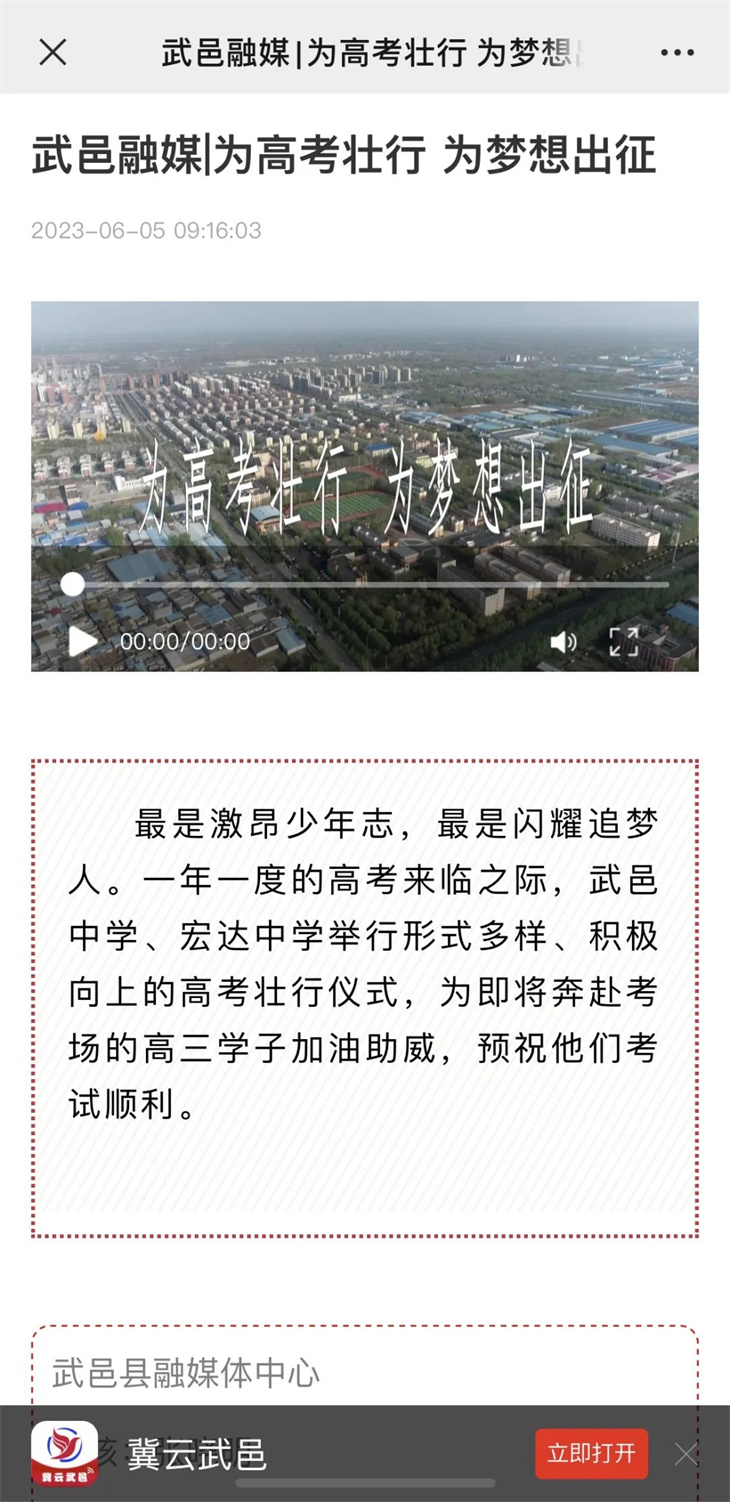Play the 为高考壮行 video
Screen dimensions: 730x1502
83,641
